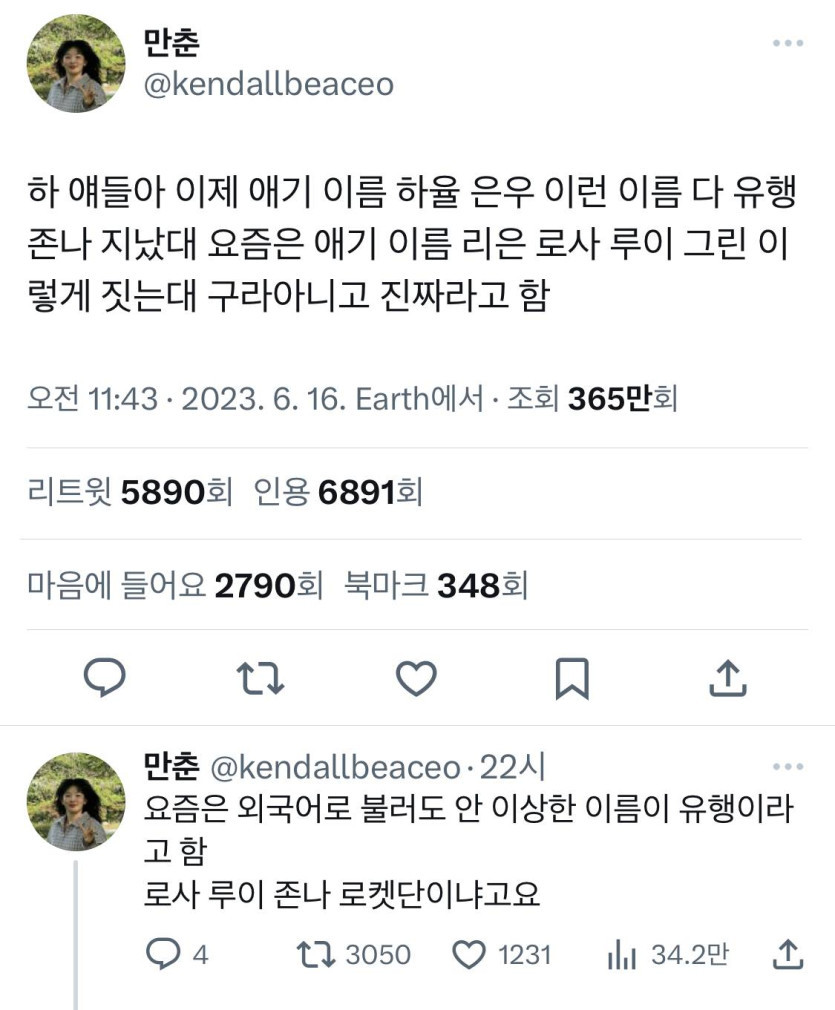
Task: Open 만춘's avatar on the reply tweet
Action: (x=76, y=800)
